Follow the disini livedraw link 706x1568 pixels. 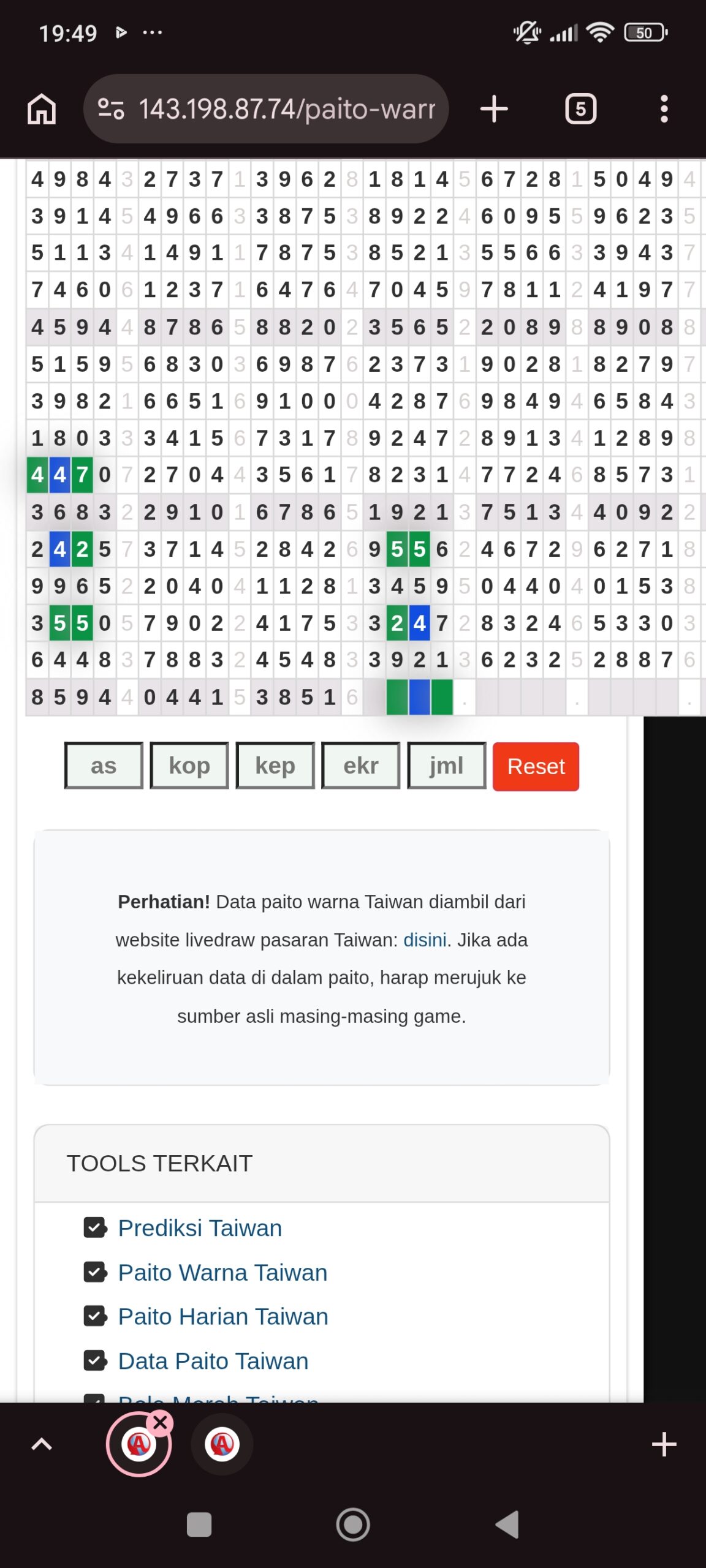click(x=425, y=940)
